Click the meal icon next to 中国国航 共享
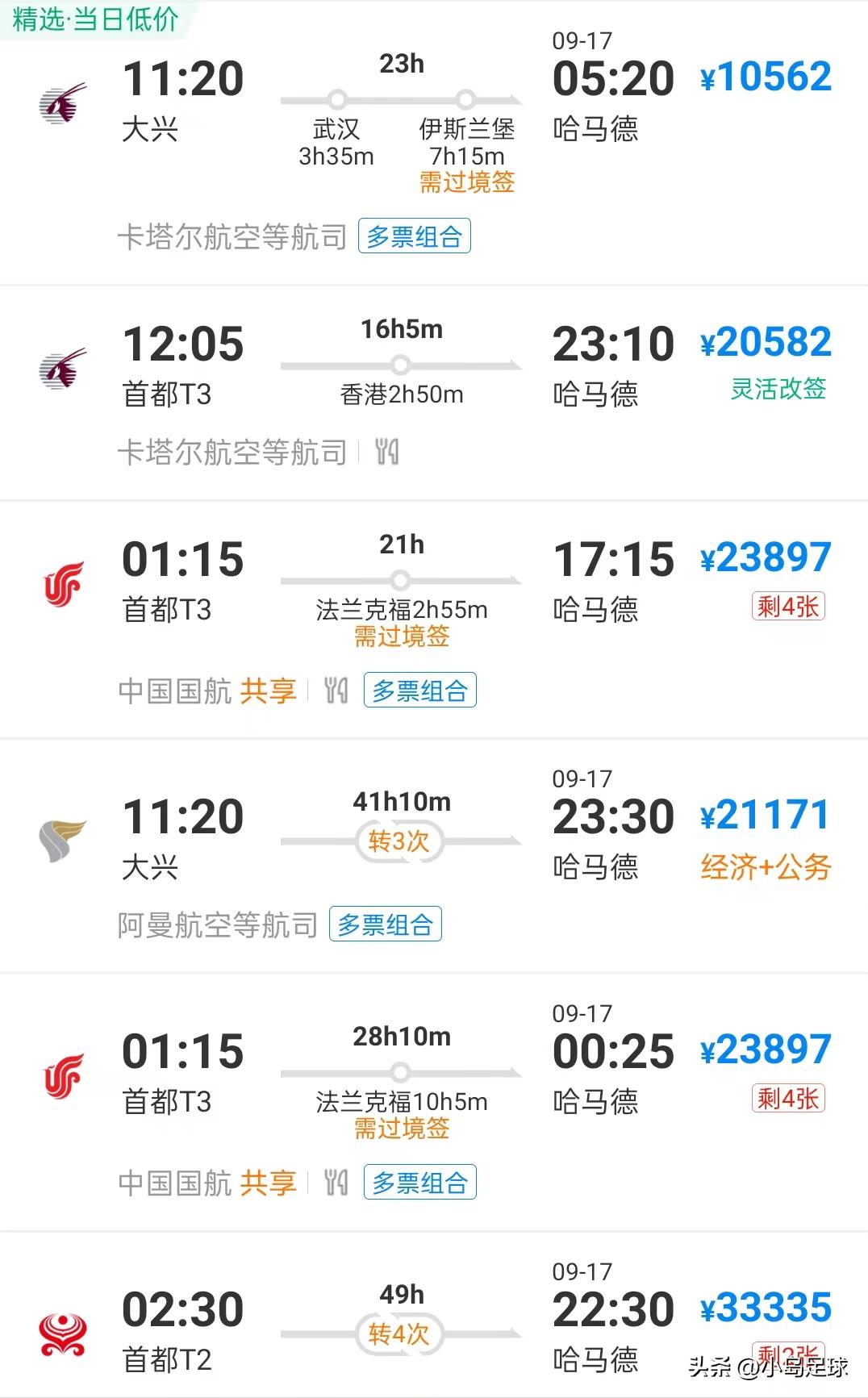The width and height of the screenshot is (868, 1398). (337, 691)
